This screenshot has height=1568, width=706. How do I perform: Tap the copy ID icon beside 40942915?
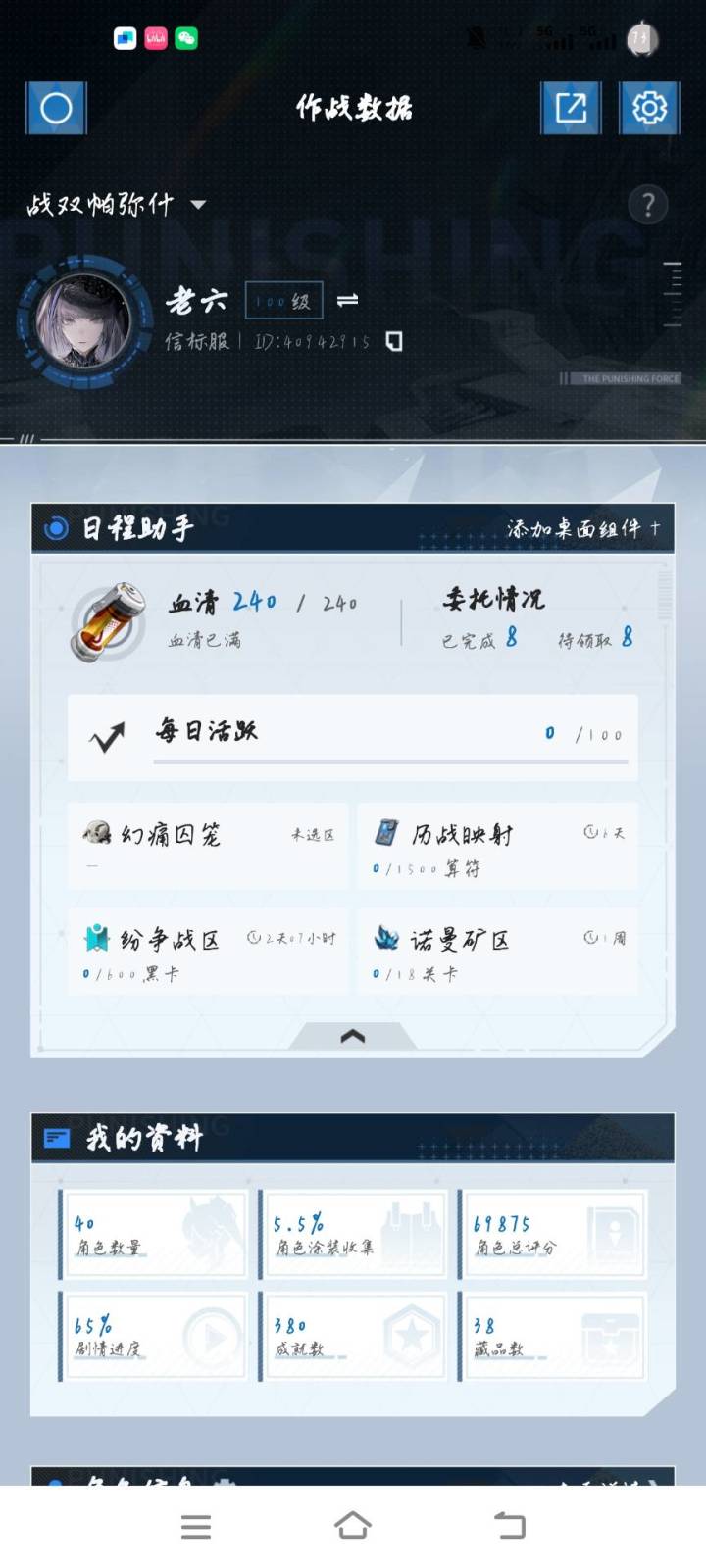point(395,339)
